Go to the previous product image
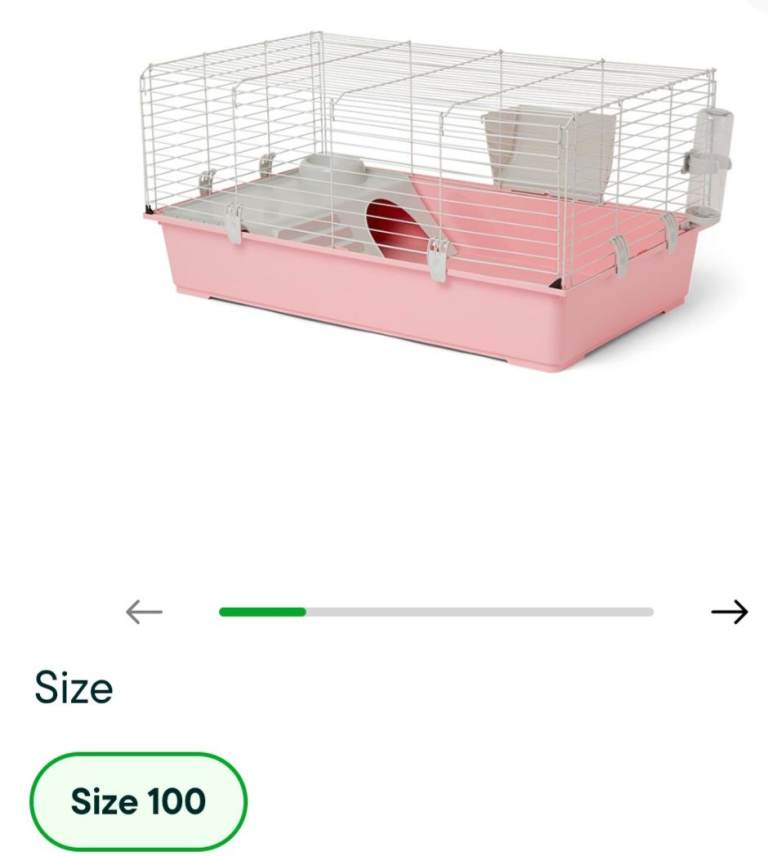The width and height of the screenshot is (768, 856). tap(144, 612)
